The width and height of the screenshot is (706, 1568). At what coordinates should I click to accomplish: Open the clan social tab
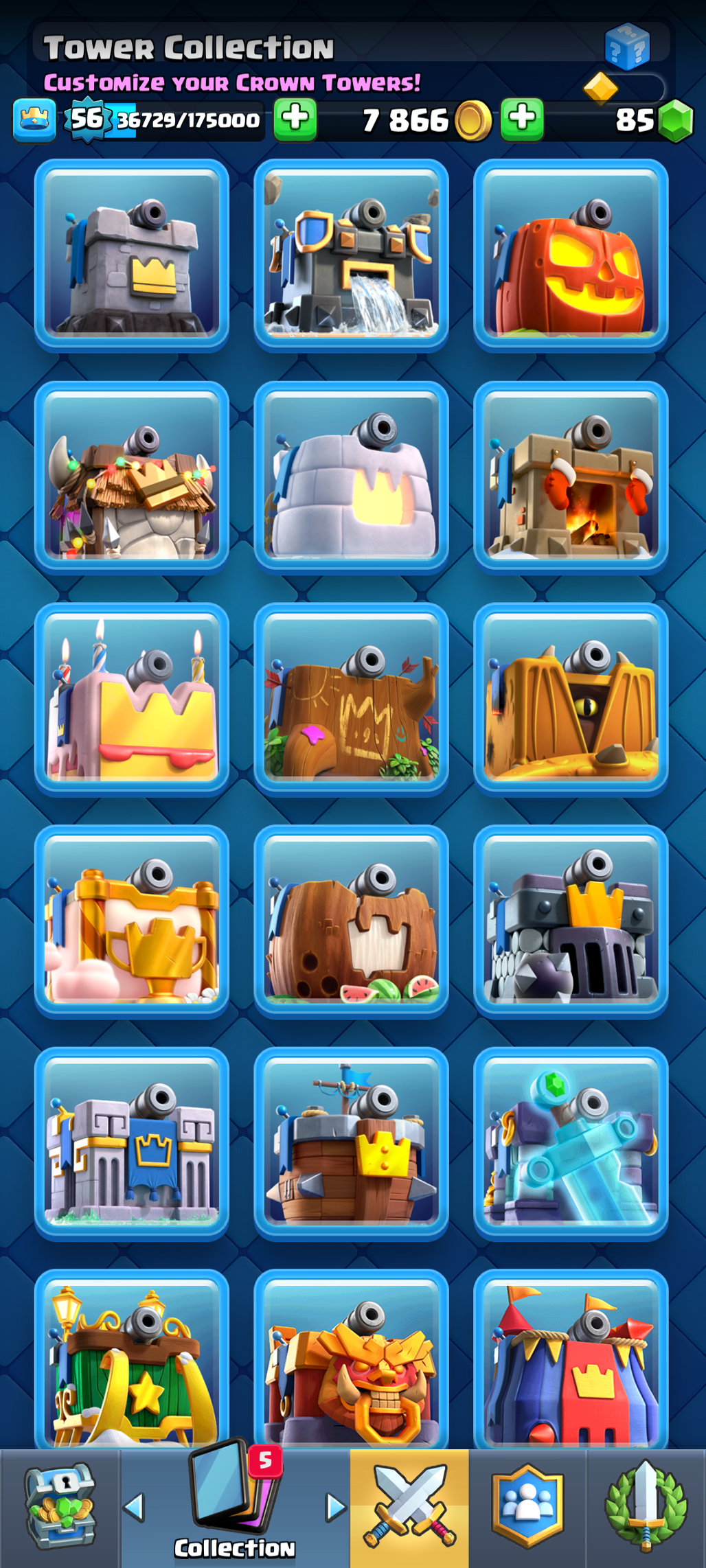pos(527,1508)
